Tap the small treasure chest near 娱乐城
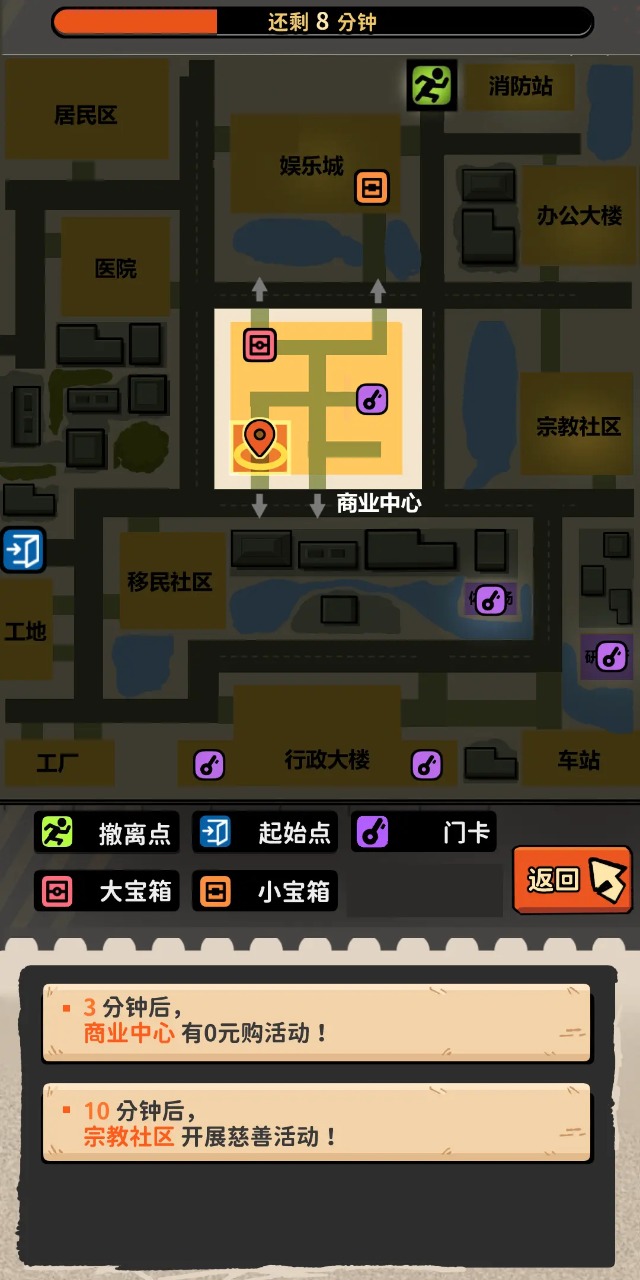This screenshot has height=1280, width=640. [372, 187]
